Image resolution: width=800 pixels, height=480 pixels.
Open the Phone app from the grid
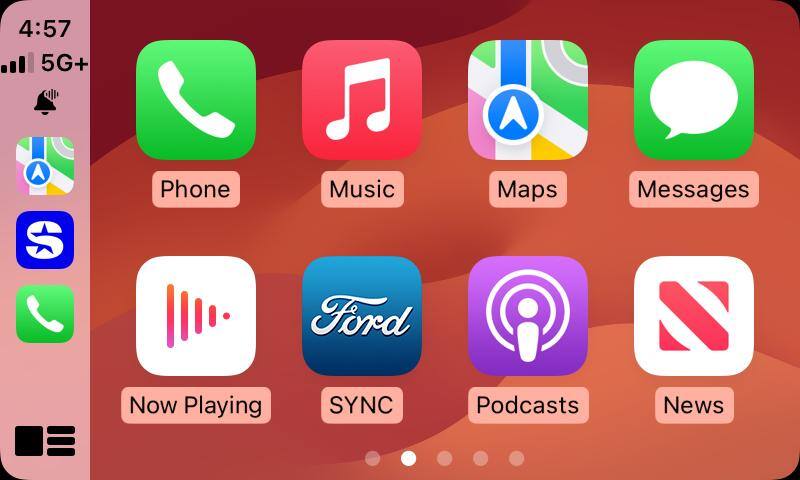pos(196,100)
